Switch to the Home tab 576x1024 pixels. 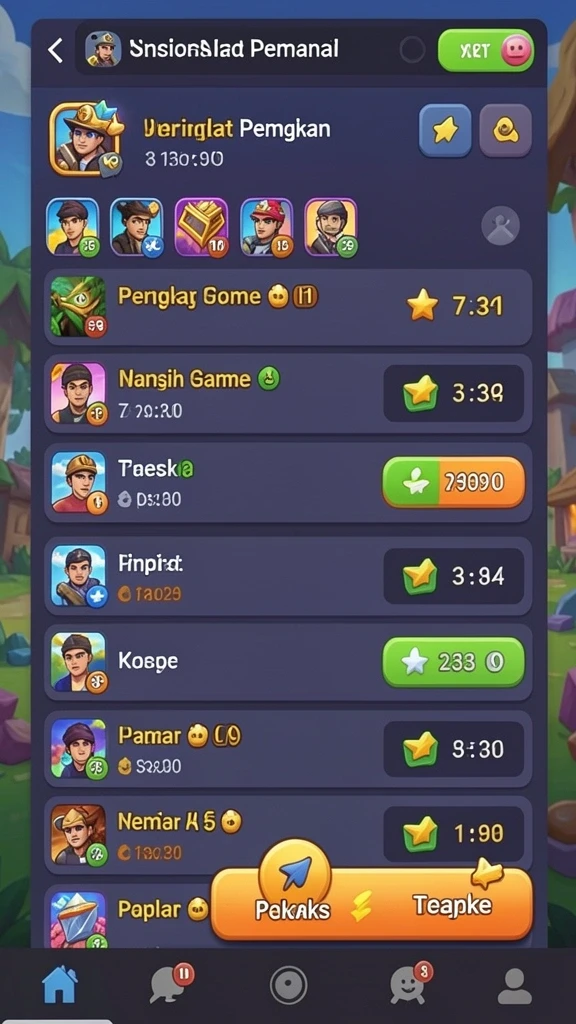tap(59, 985)
